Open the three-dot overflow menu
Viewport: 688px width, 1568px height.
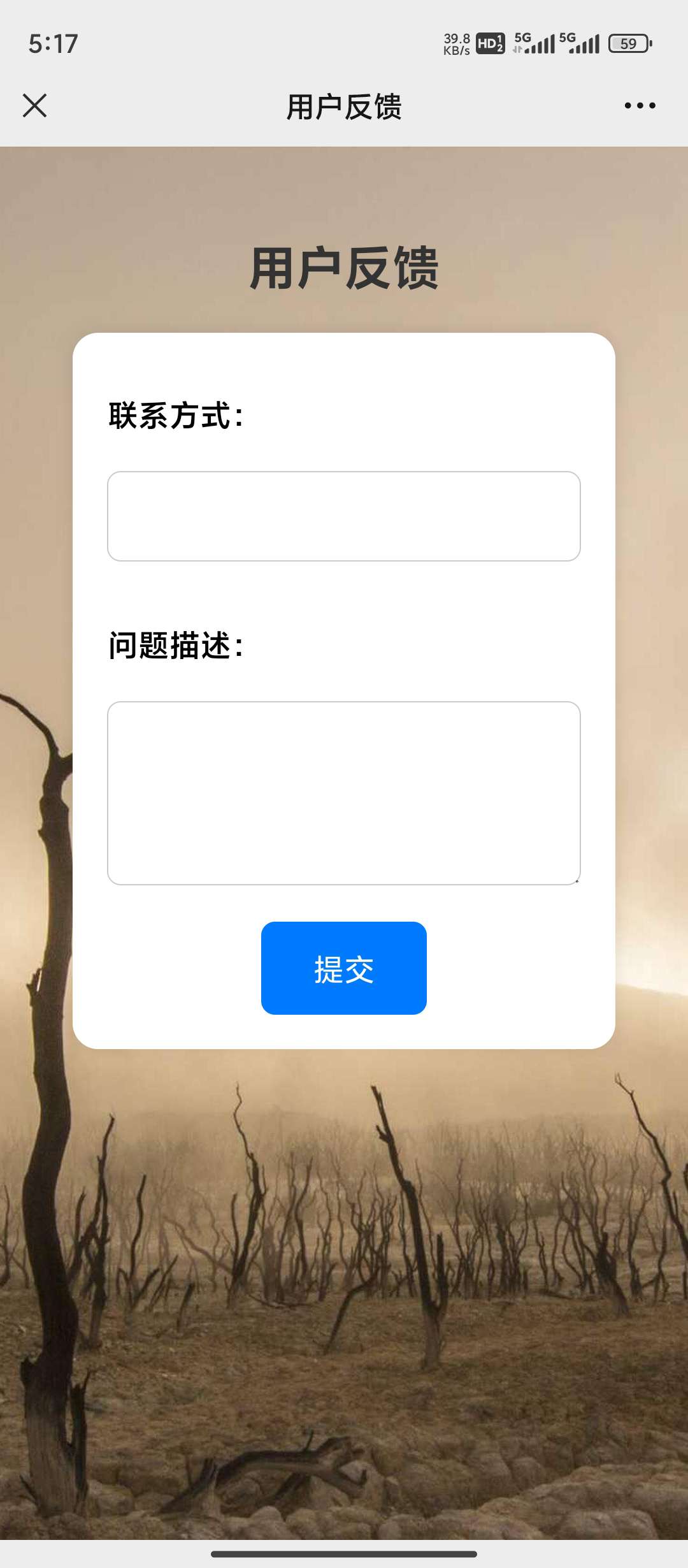tap(640, 106)
